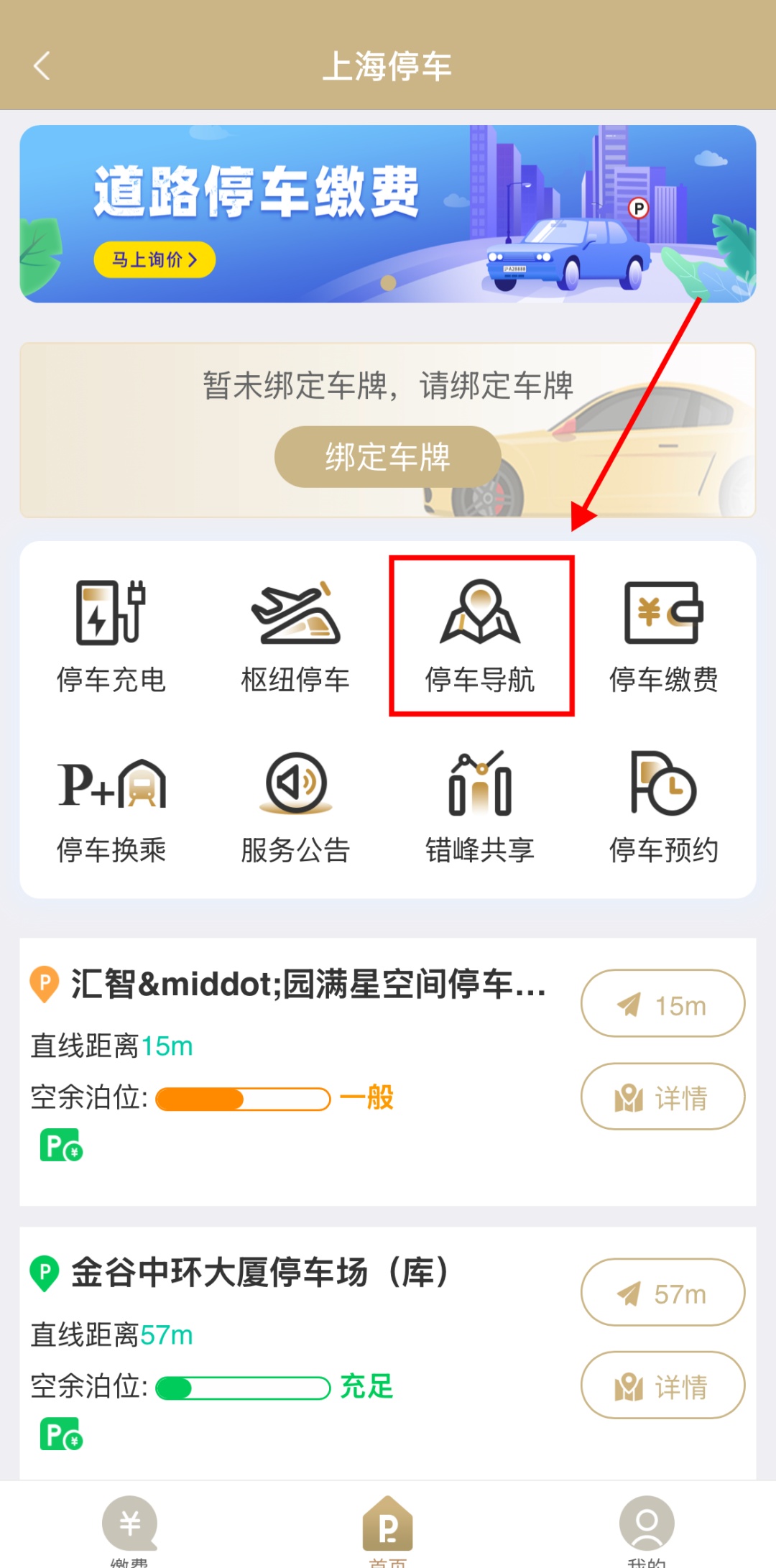Open 枢纽停车 service

[295, 636]
